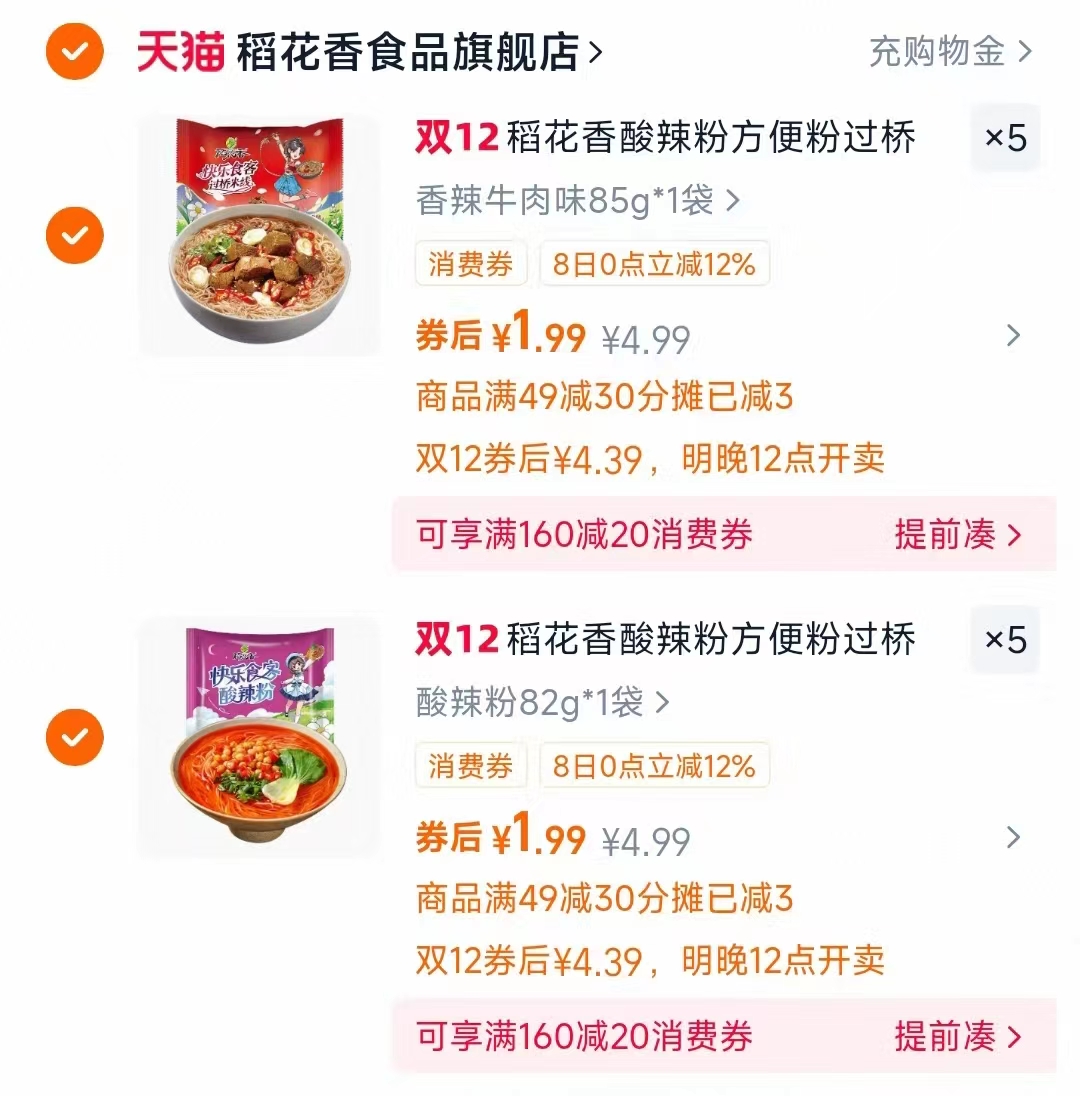Open 充购物金 recharge page
Image resolution: width=1080 pixels, height=1096 pixels.
click(x=938, y=52)
